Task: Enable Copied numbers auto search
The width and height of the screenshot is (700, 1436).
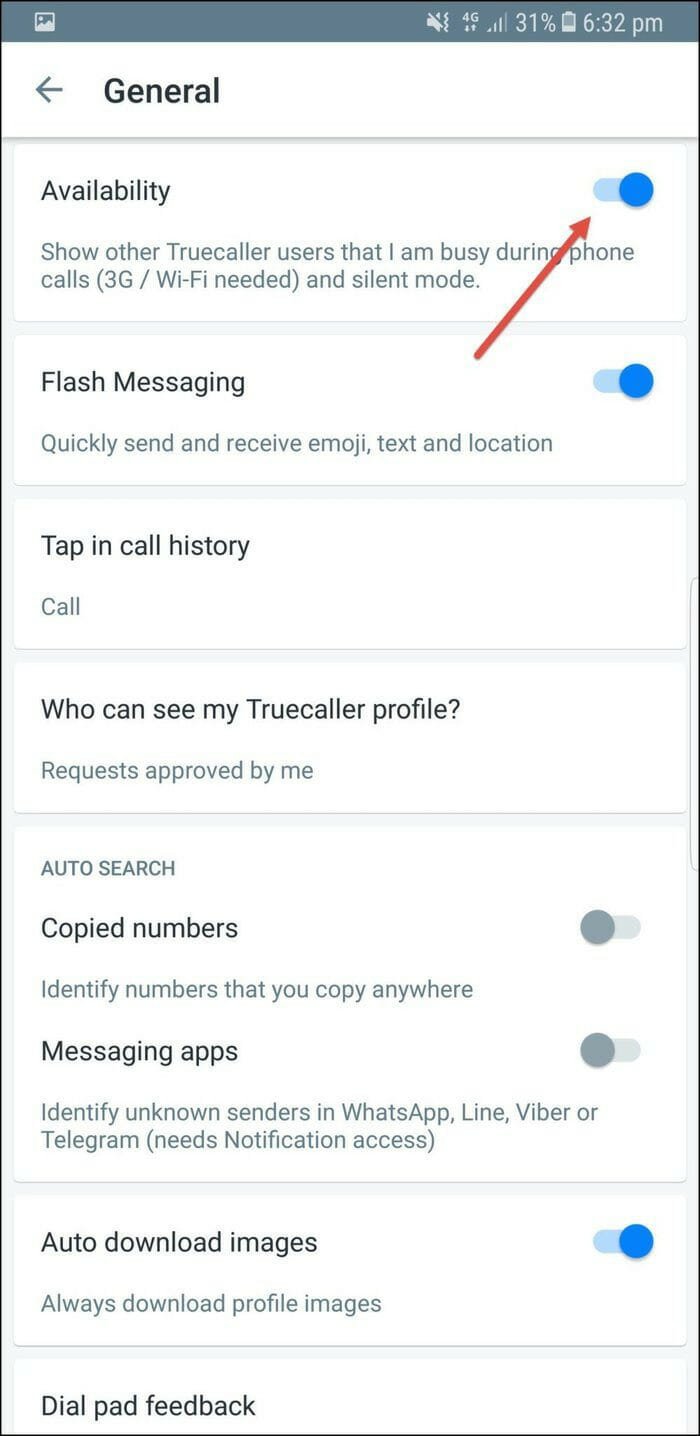Action: pyautogui.click(x=611, y=927)
